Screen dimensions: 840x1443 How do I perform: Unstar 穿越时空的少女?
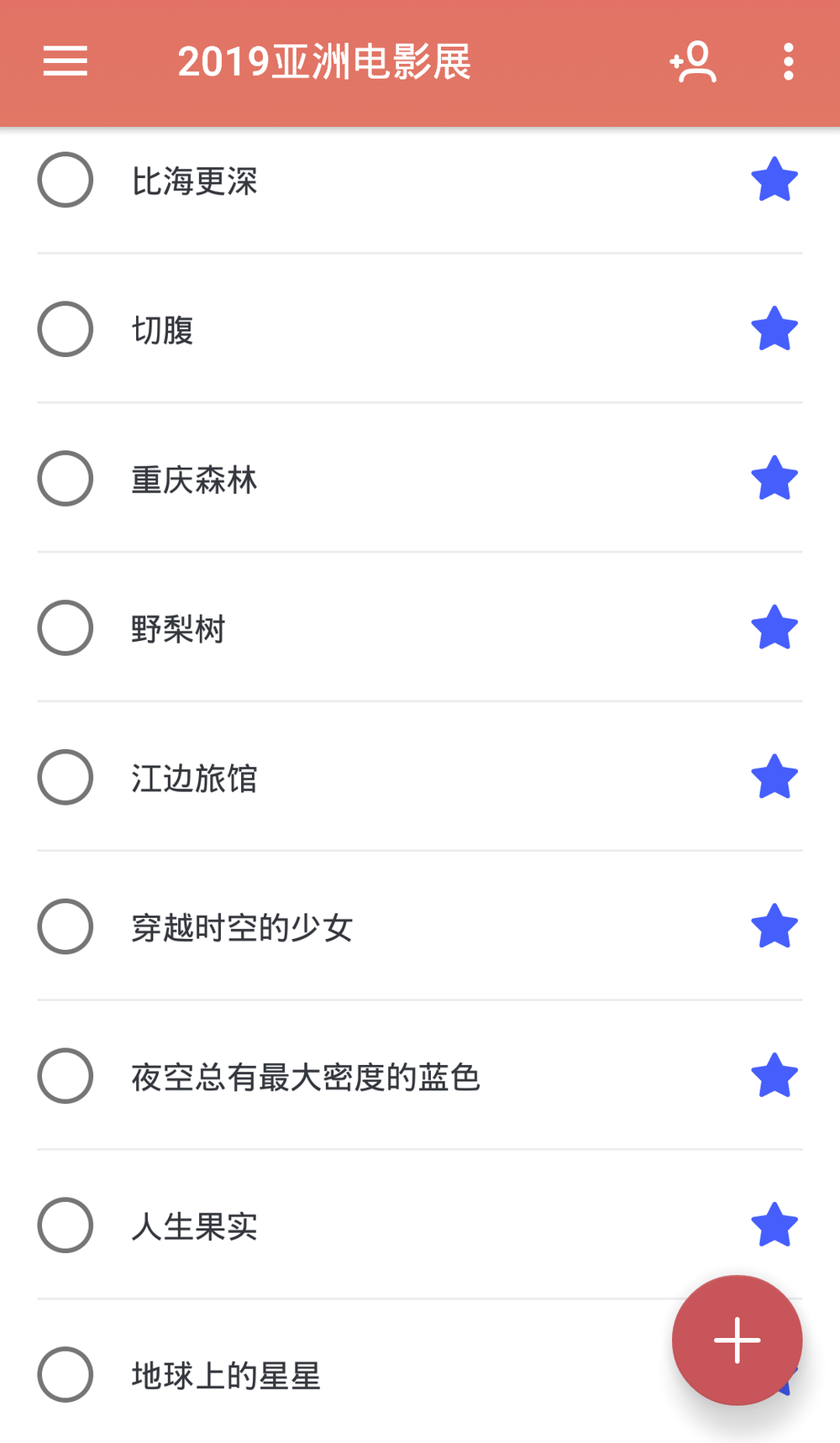click(x=774, y=926)
